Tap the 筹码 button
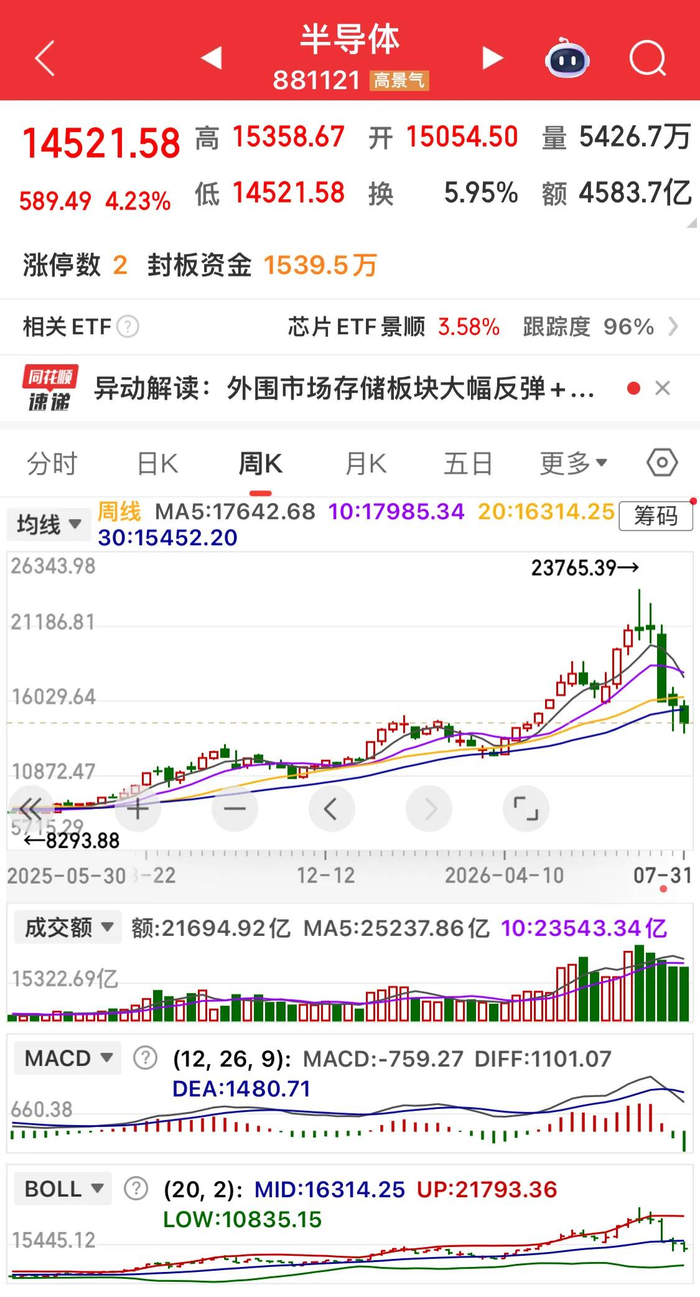Viewport: 700px width, 1297px height. pyautogui.click(x=655, y=516)
